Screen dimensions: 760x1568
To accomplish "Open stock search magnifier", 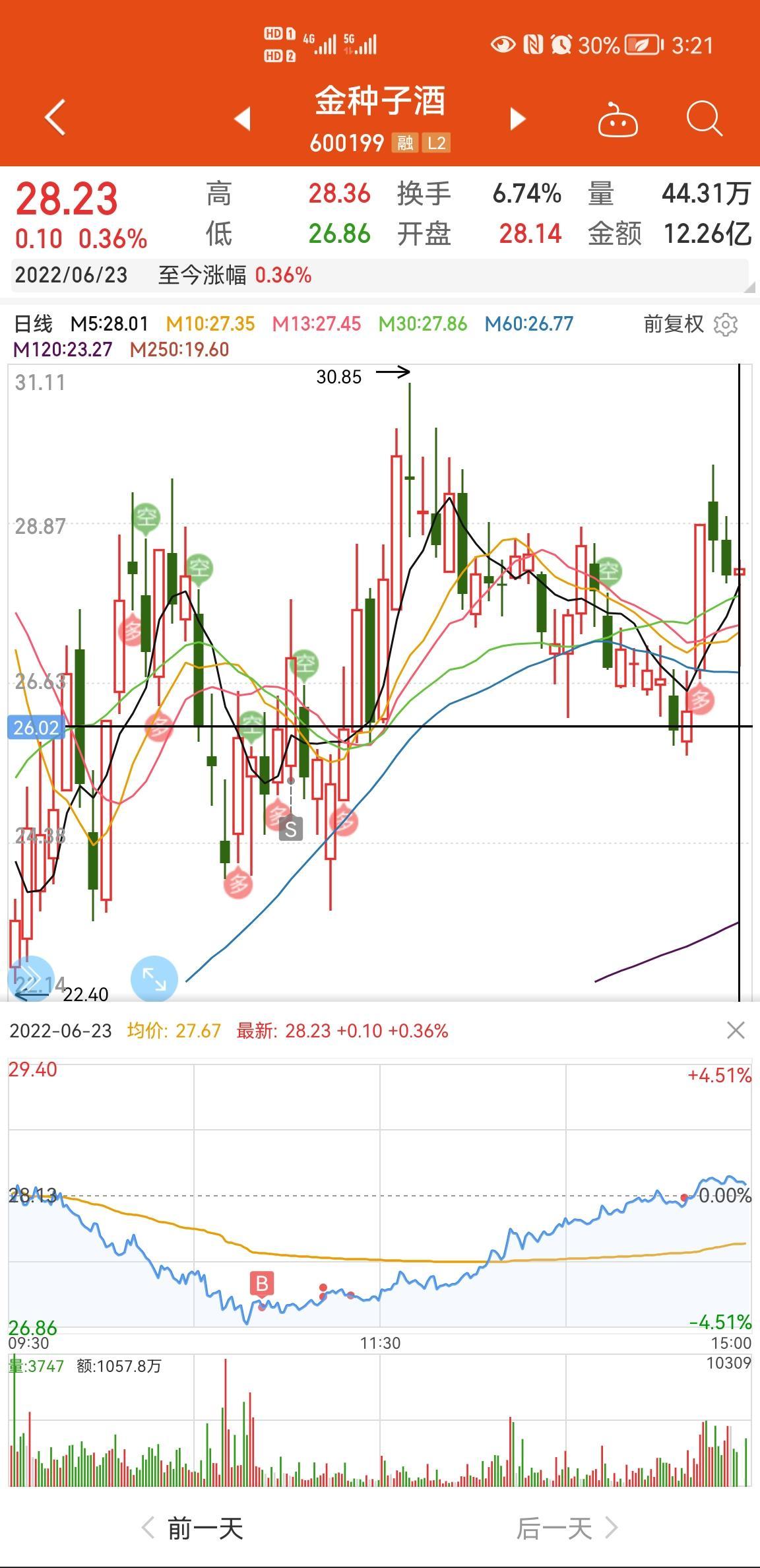I will pyautogui.click(x=704, y=119).
